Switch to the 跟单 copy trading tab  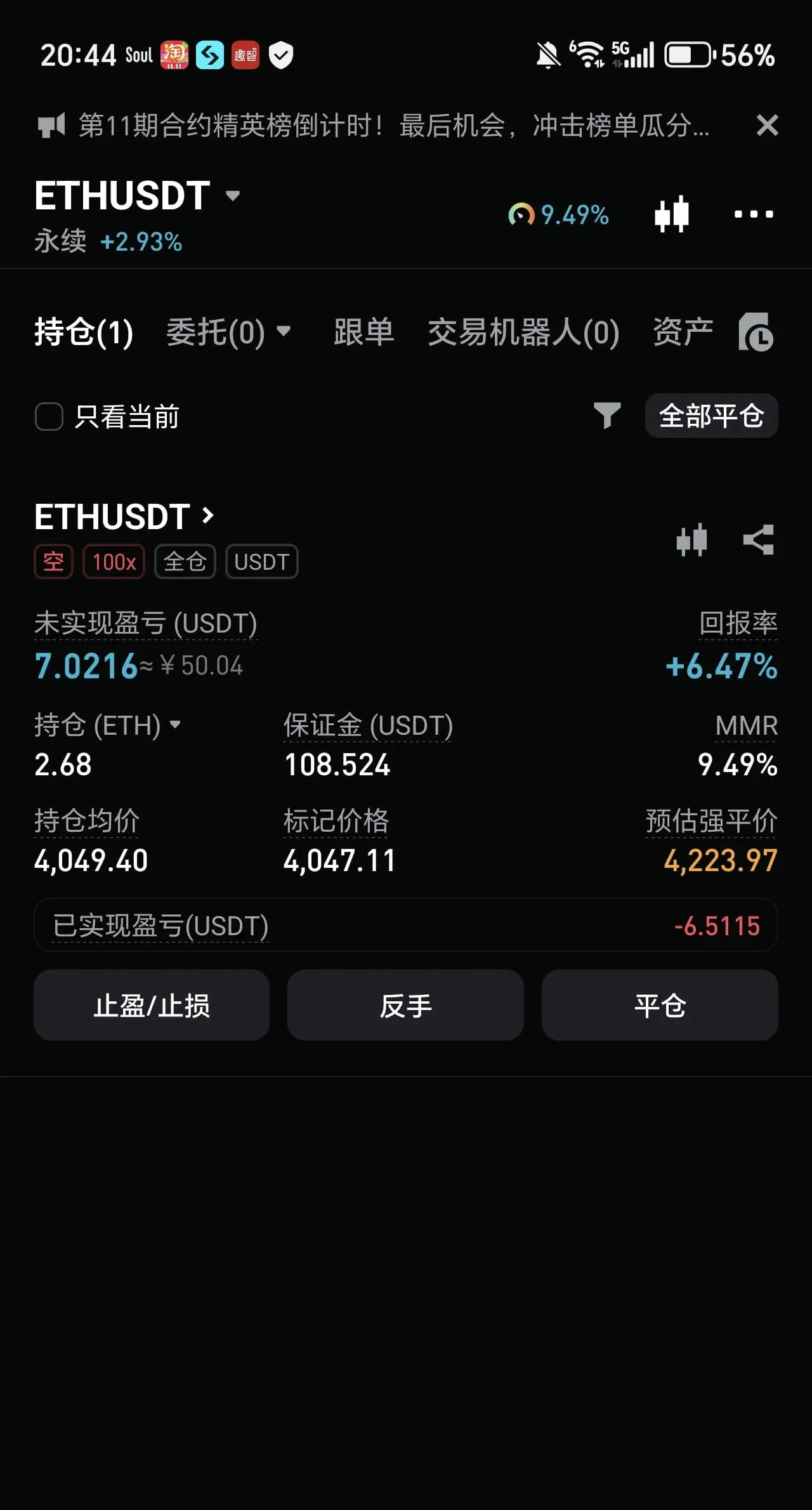(363, 332)
